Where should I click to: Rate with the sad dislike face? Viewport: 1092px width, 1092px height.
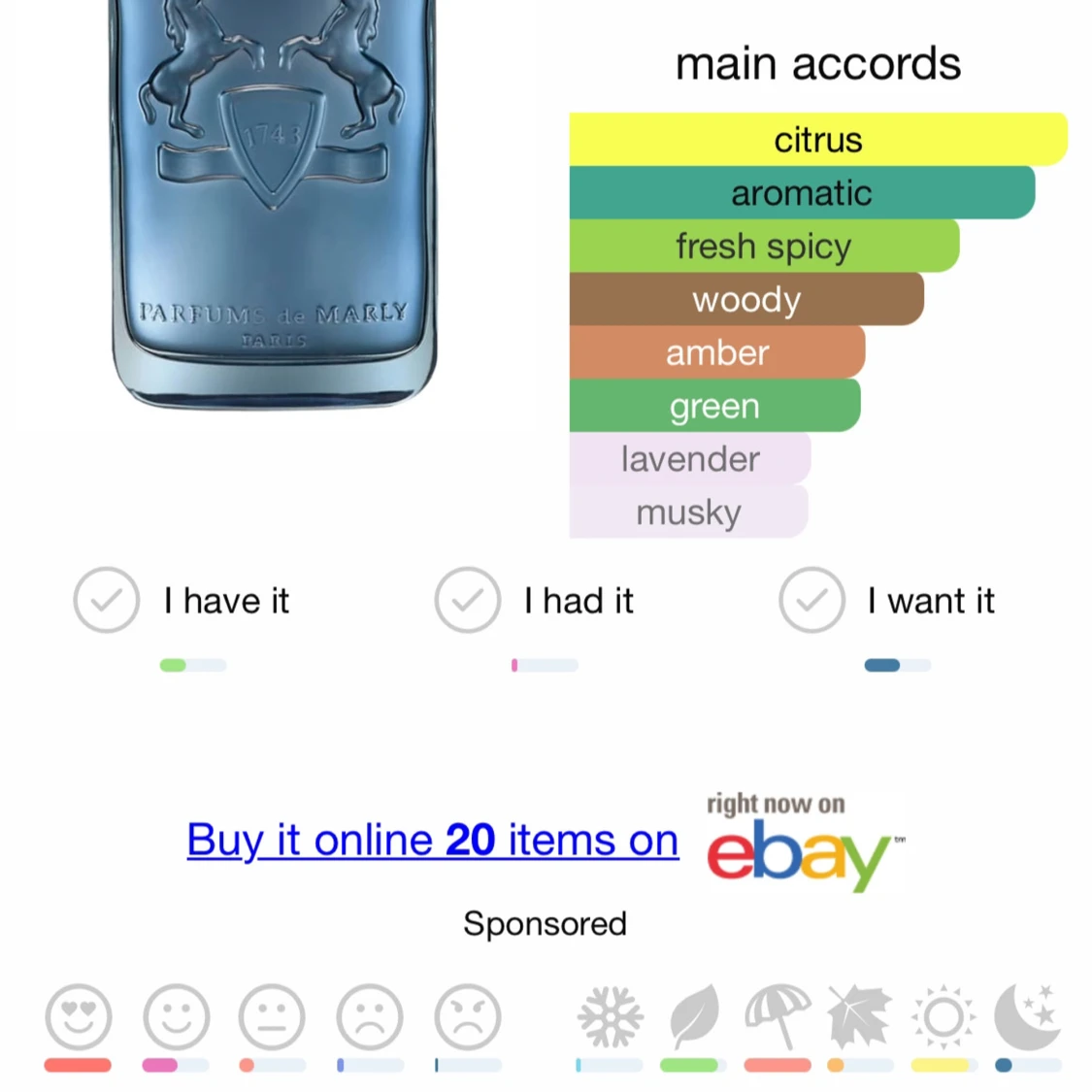coord(370,1017)
